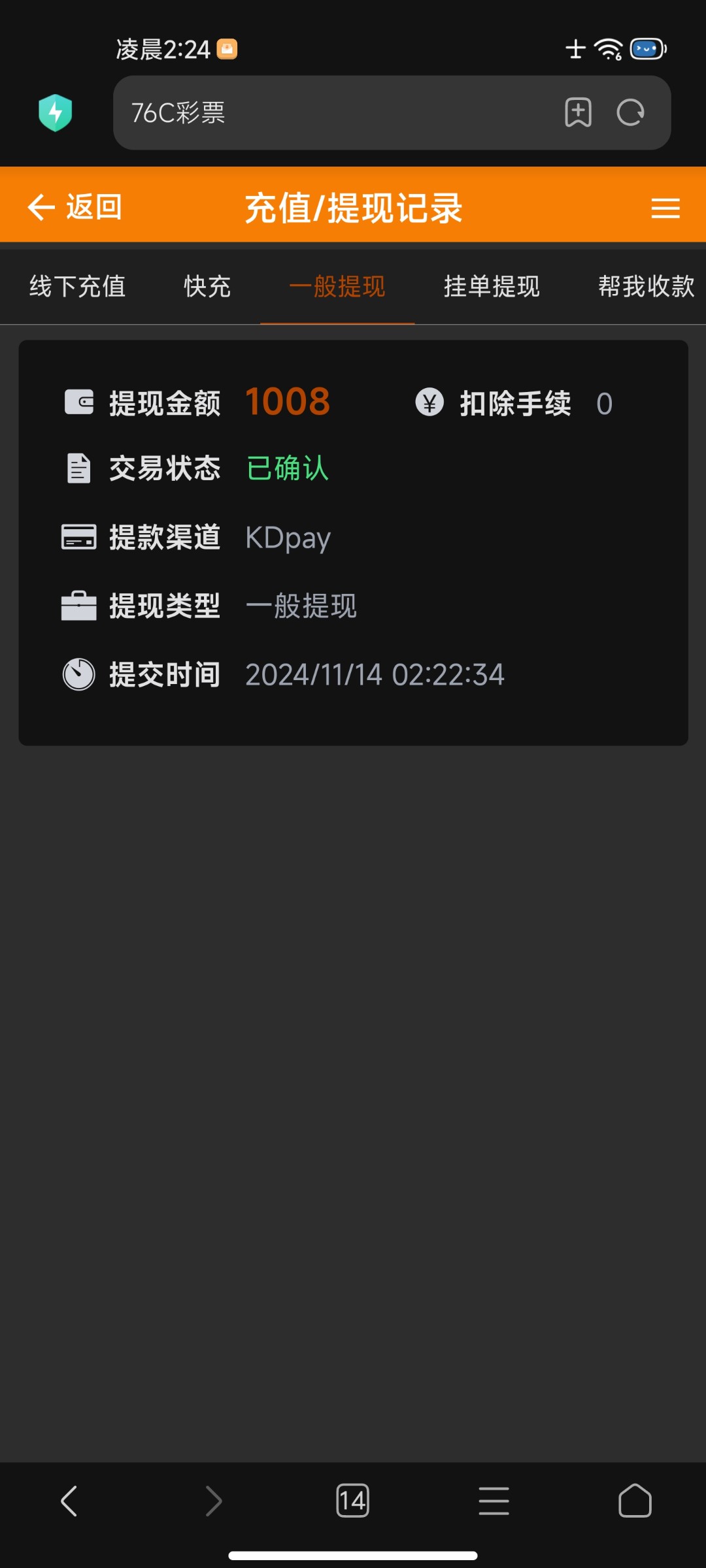Show the 14 open browser tabs
Screen dimensions: 706x1568
[352, 1500]
